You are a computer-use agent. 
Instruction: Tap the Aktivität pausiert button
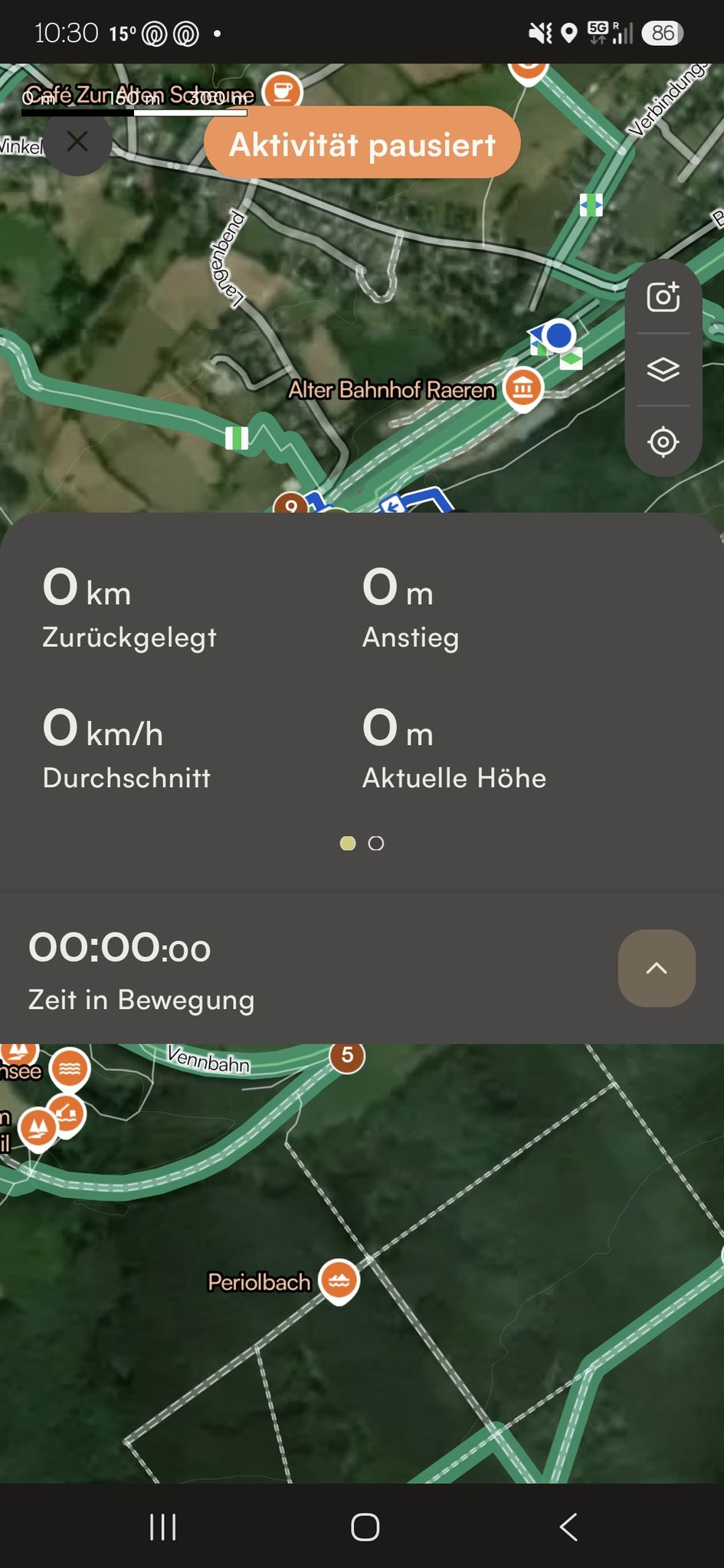[362, 143]
